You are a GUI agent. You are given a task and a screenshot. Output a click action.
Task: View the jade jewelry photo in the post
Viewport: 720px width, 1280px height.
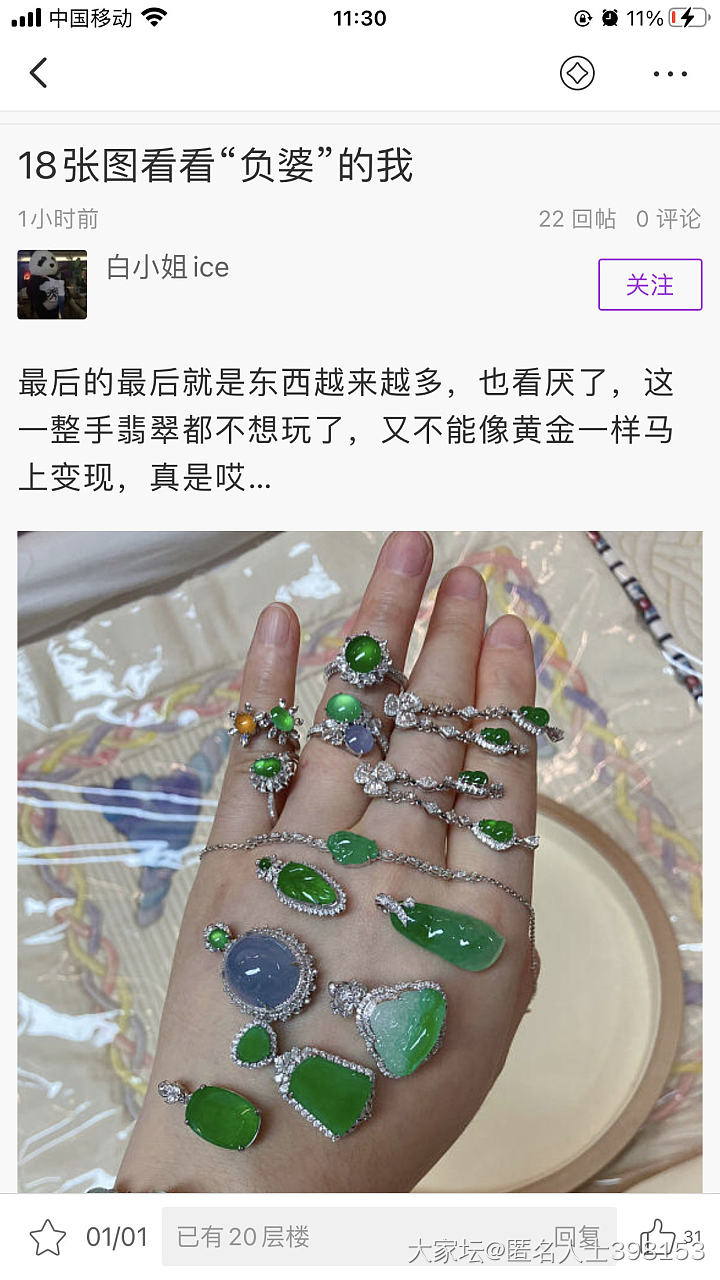point(360,860)
